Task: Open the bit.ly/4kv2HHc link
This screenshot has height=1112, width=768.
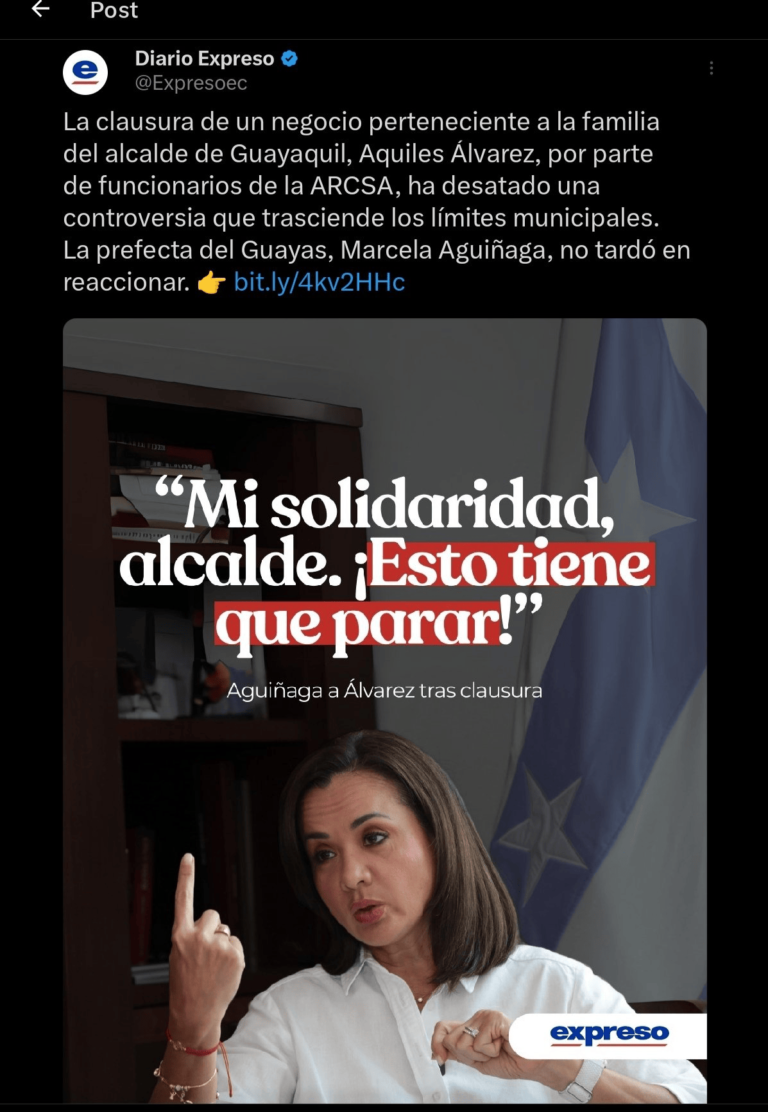Action: click(x=319, y=283)
